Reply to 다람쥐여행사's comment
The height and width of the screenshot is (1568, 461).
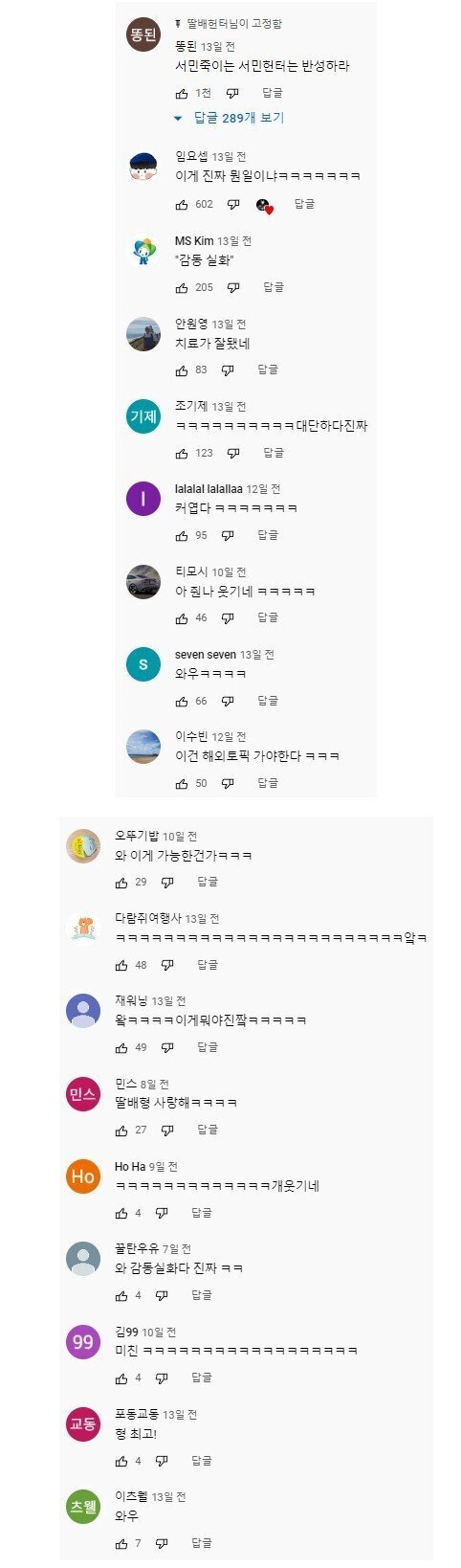click(208, 965)
